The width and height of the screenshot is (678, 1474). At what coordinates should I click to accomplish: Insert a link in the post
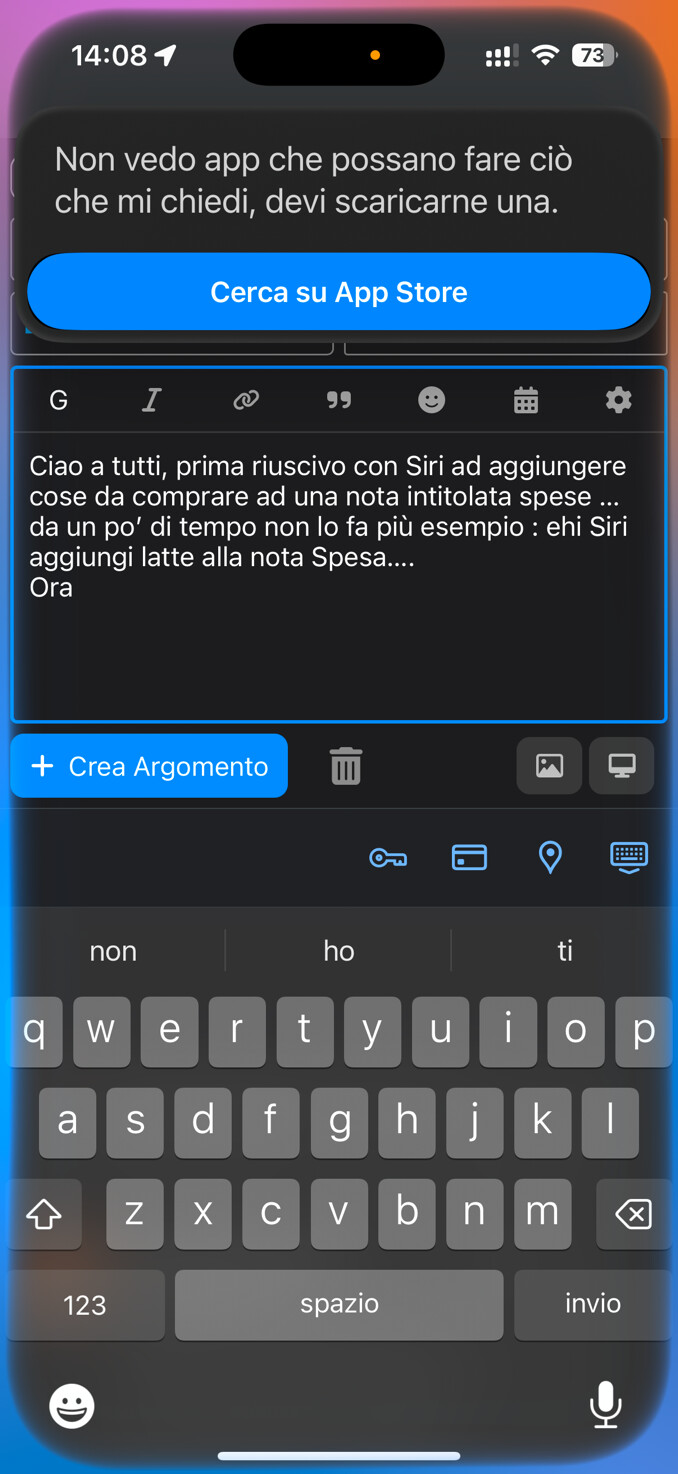tap(246, 401)
